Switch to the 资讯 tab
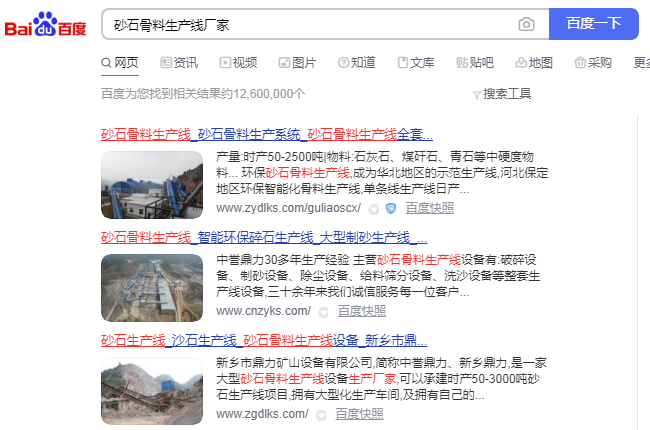The width and height of the screenshot is (650, 430). tap(178, 62)
